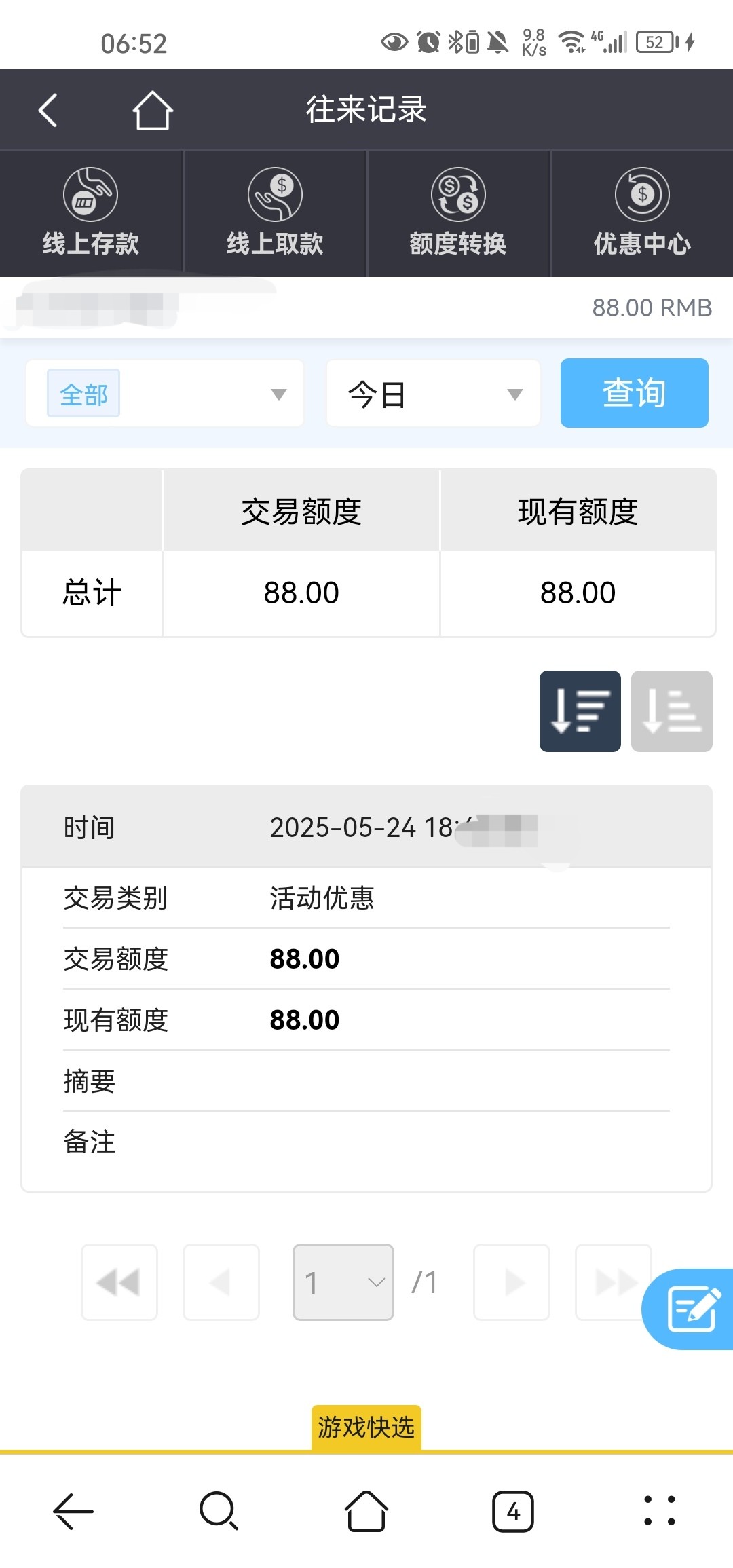
Task: Tap the 查询 query button
Action: click(635, 393)
